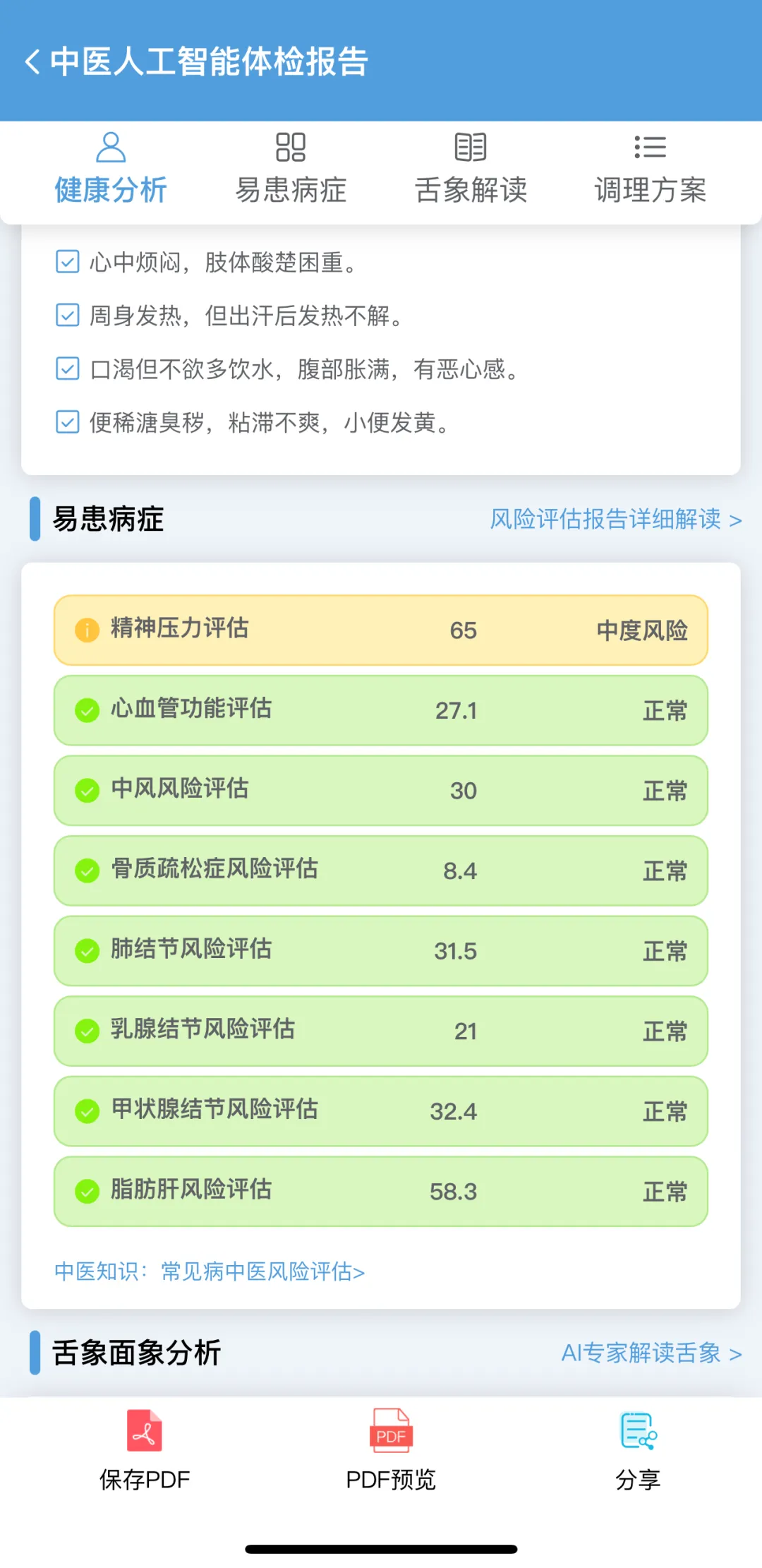Open the AI专家解读舌象 link
The width and height of the screenshot is (762, 1568).
click(x=651, y=1353)
